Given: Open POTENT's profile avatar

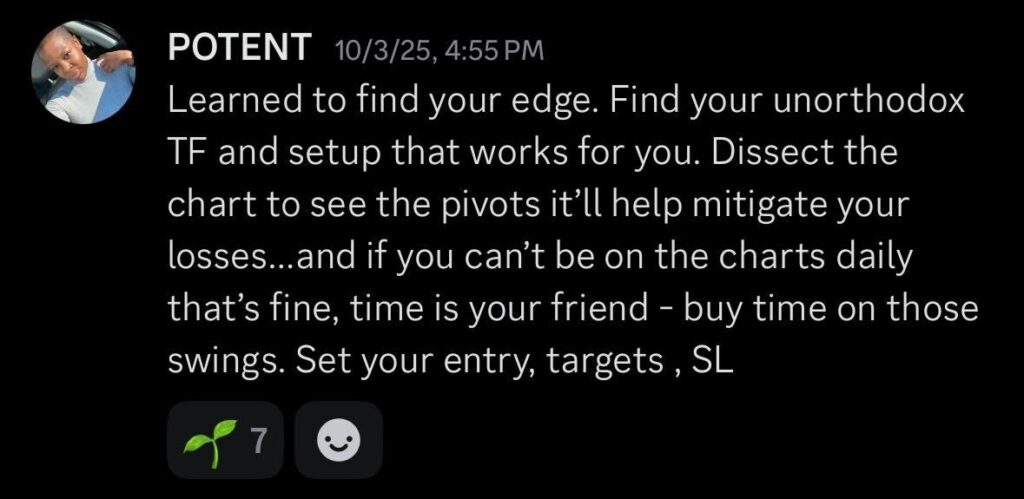Looking at the screenshot, I should click(84, 73).
